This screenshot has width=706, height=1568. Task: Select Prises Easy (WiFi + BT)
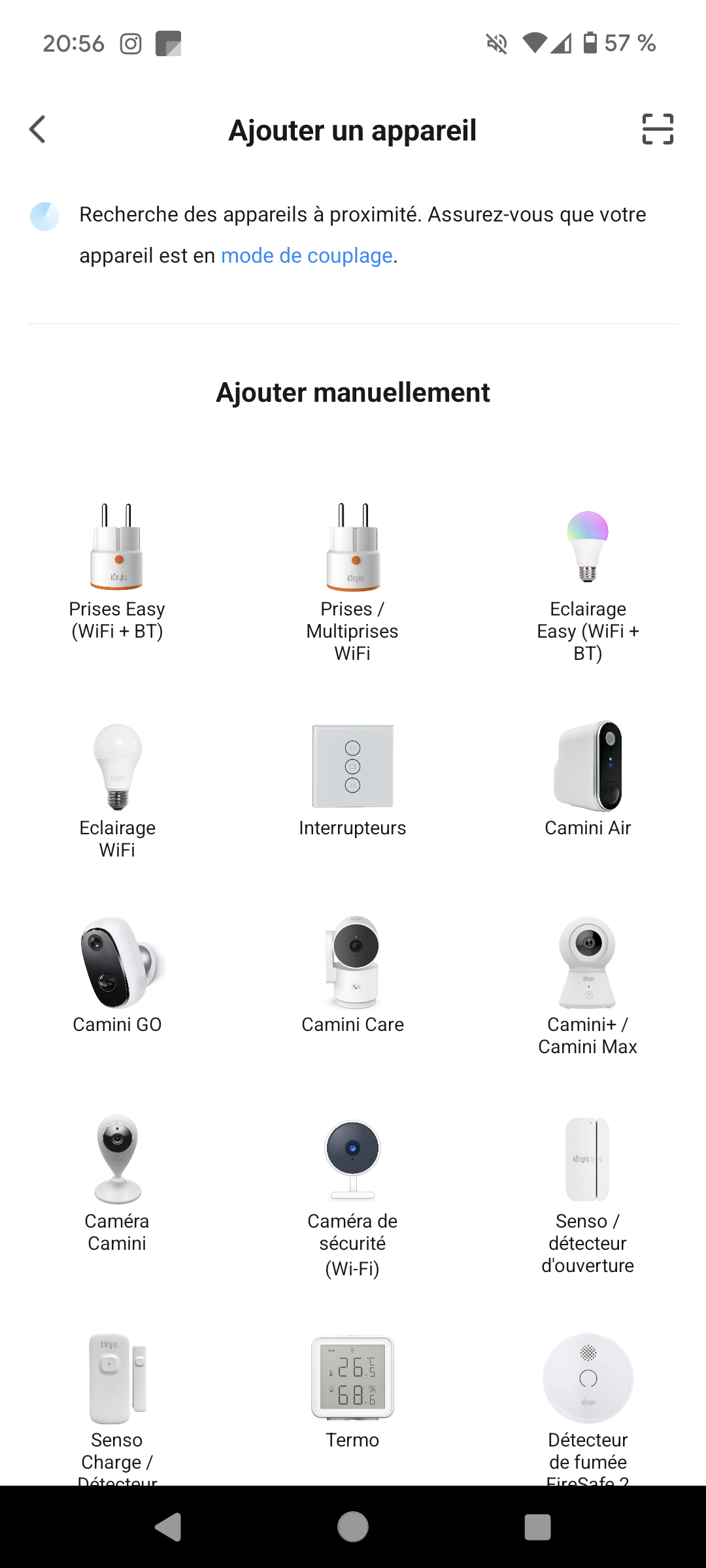tap(117, 568)
